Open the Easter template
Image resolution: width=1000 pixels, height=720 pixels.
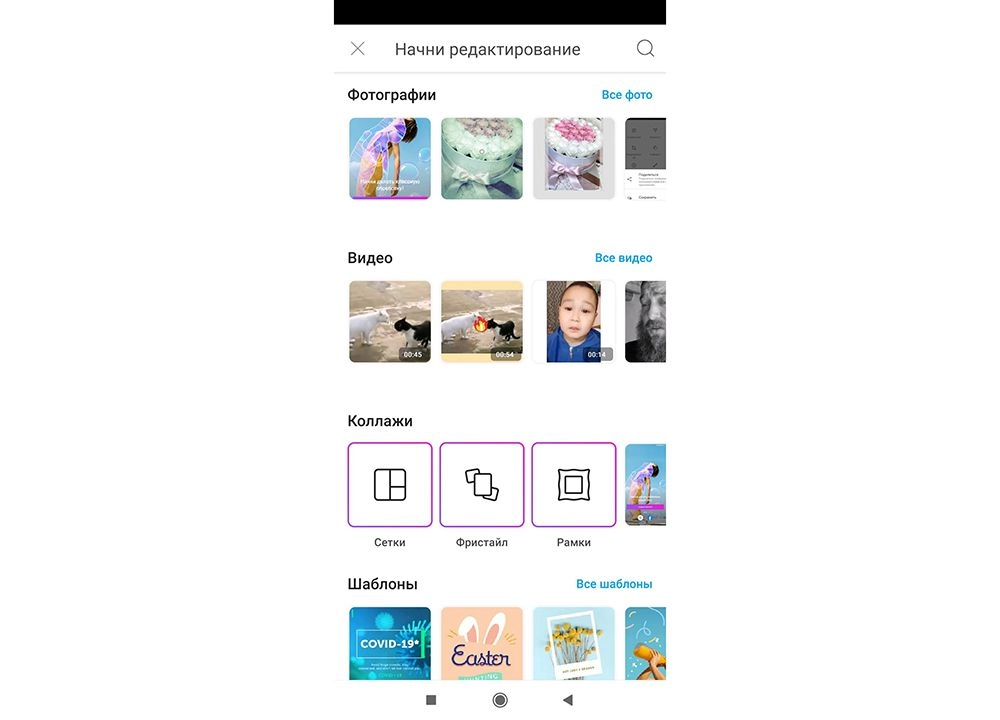tap(482, 643)
